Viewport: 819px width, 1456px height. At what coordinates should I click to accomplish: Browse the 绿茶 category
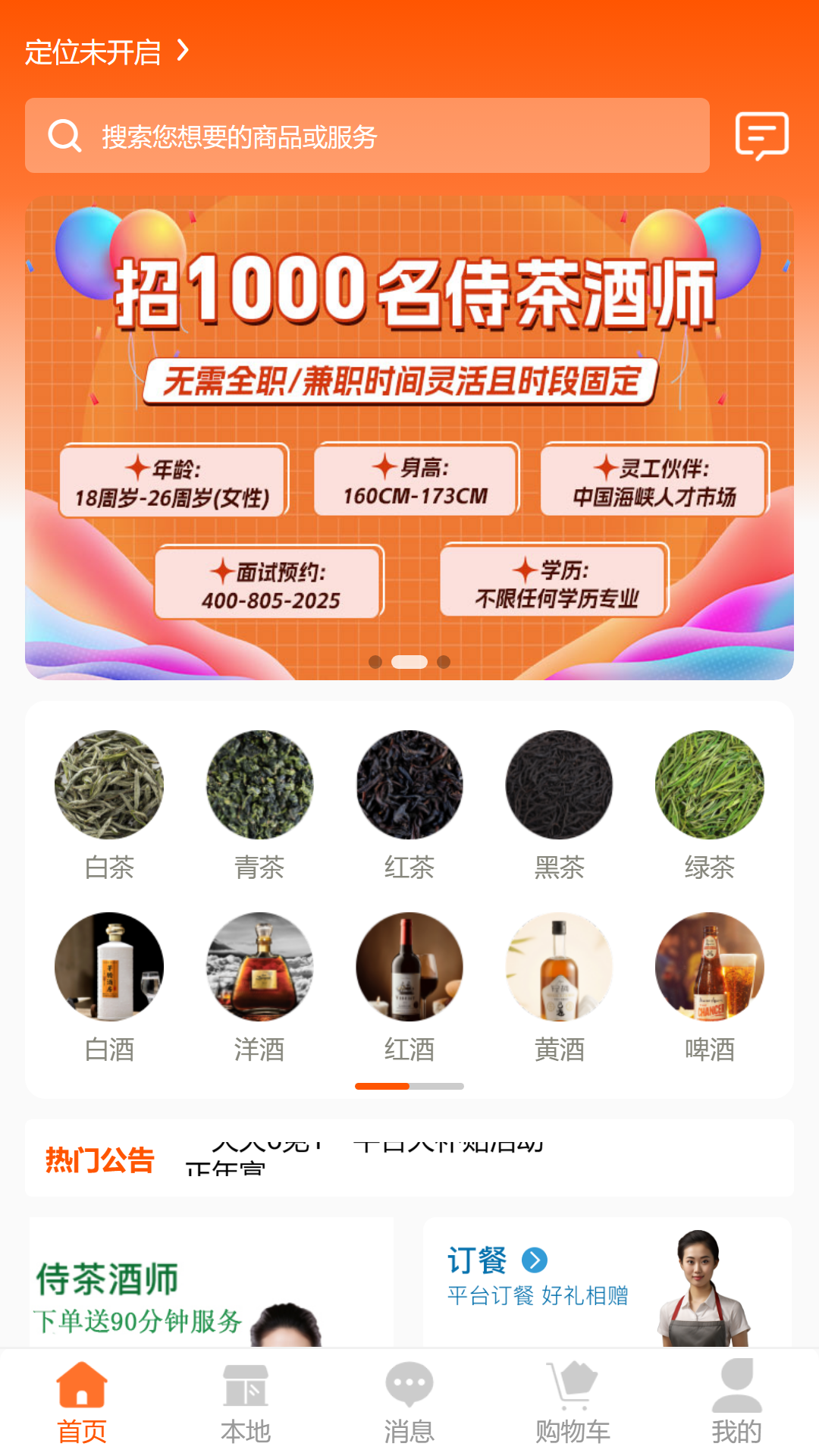[709, 804]
